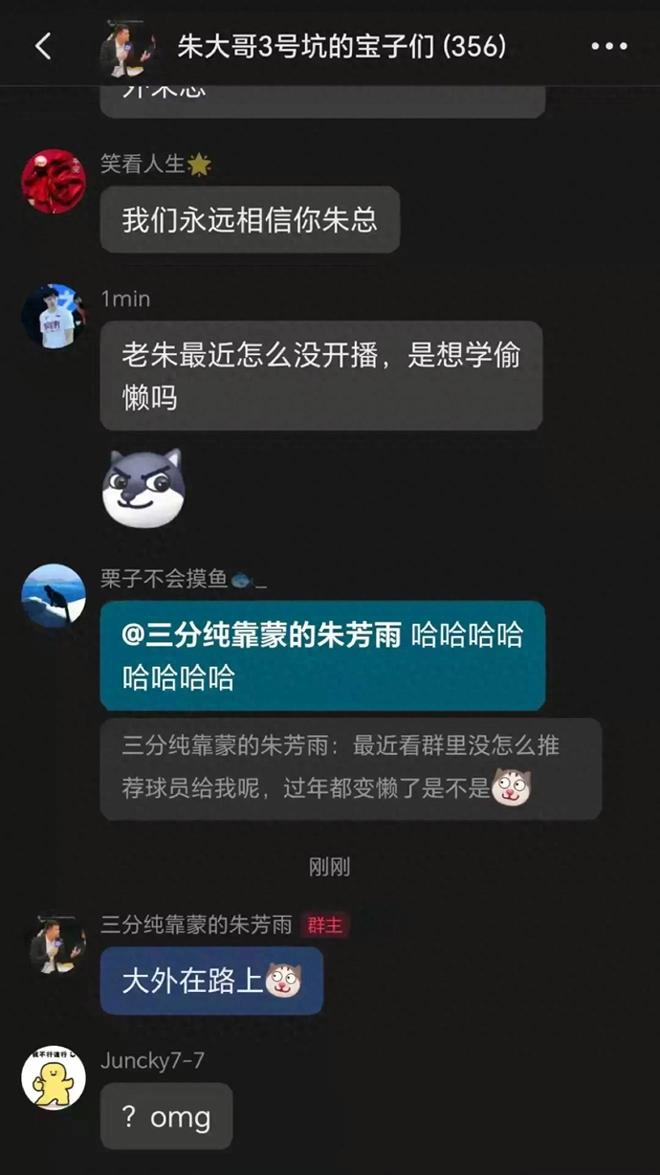This screenshot has width=660, height=1175.
Task: Open the group owner 三分纯靠蒙的朱芳雨's avatar
Action: [x=53, y=945]
